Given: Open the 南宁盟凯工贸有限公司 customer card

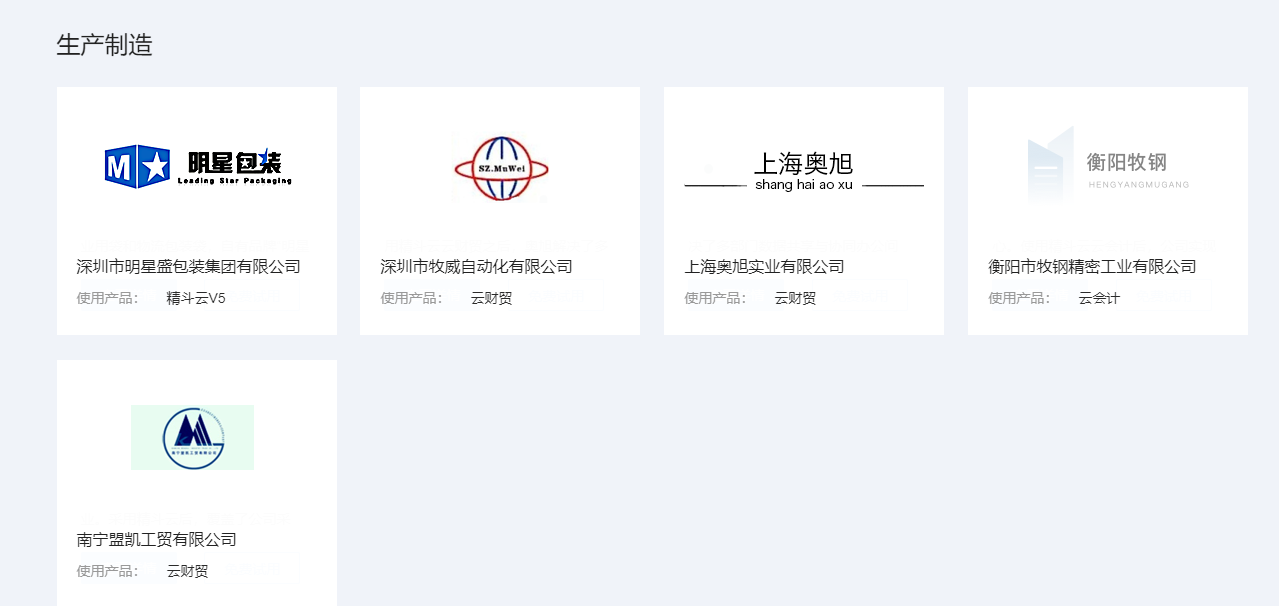Looking at the screenshot, I should point(197,483).
